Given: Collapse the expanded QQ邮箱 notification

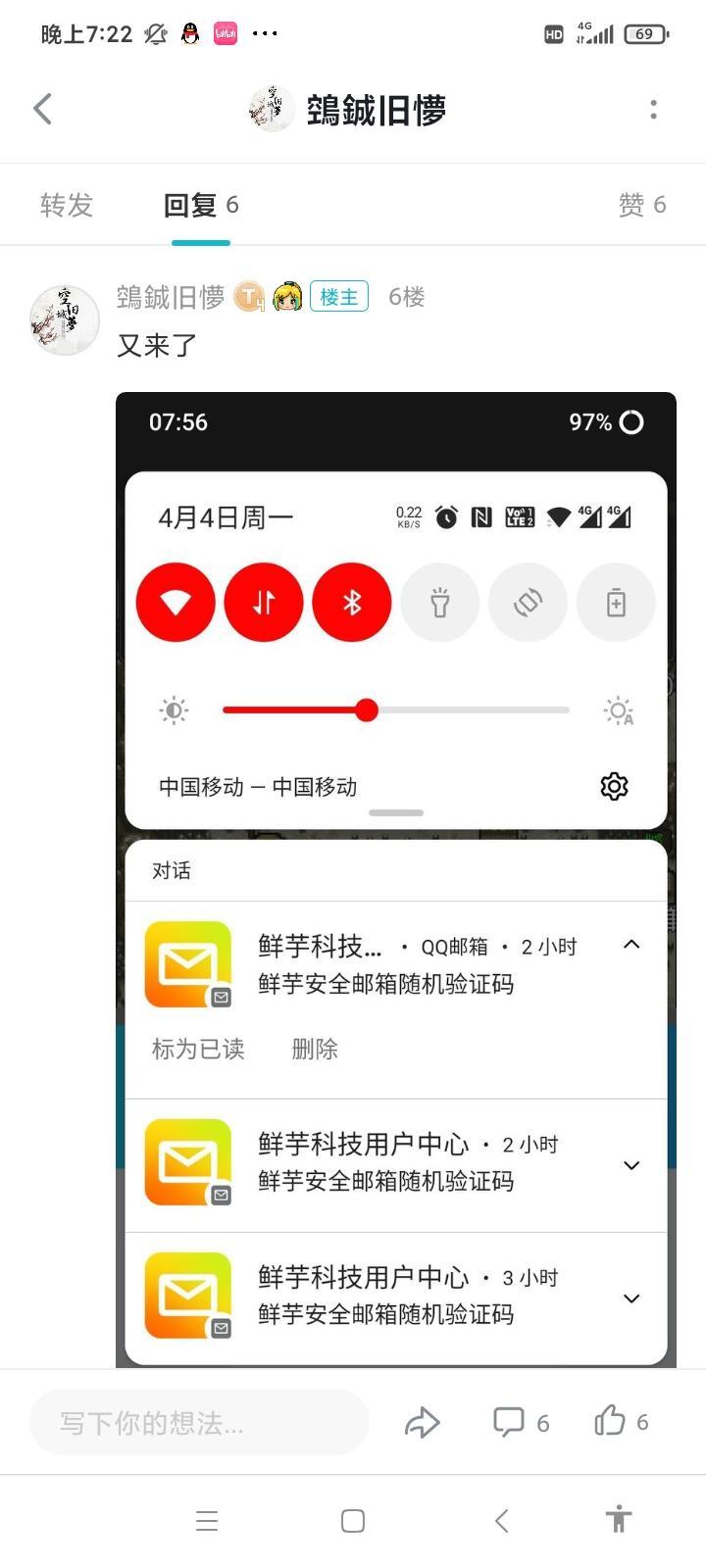Looking at the screenshot, I should pos(631,944).
